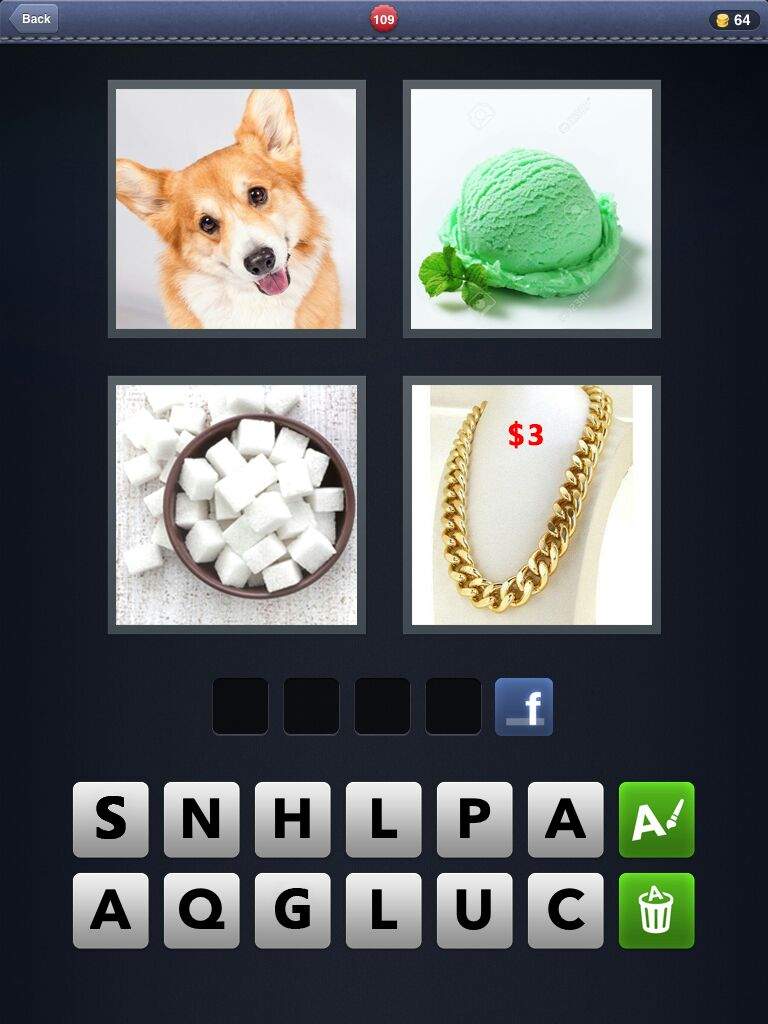768x1024 pixels.
Task: Go back using the Back button
Action: click(x=34, y=18)
